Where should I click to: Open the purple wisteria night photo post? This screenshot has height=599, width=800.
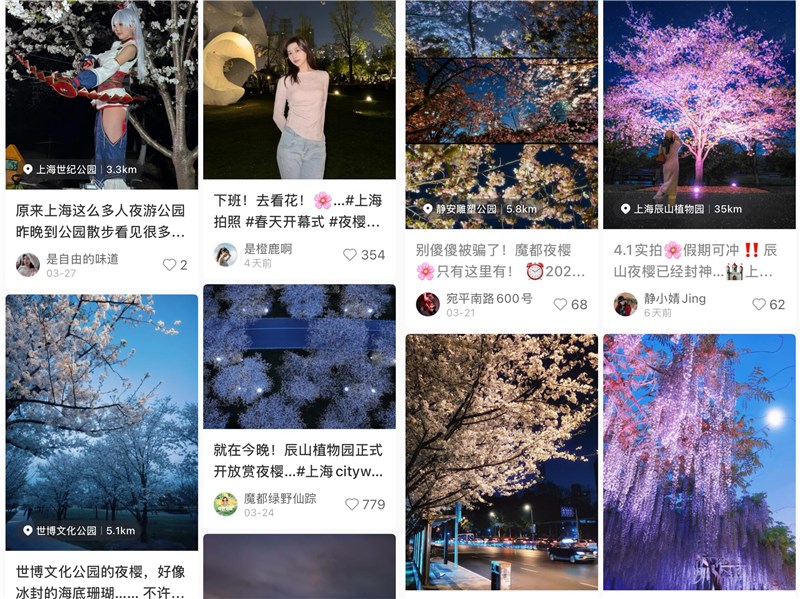(699, 460)
